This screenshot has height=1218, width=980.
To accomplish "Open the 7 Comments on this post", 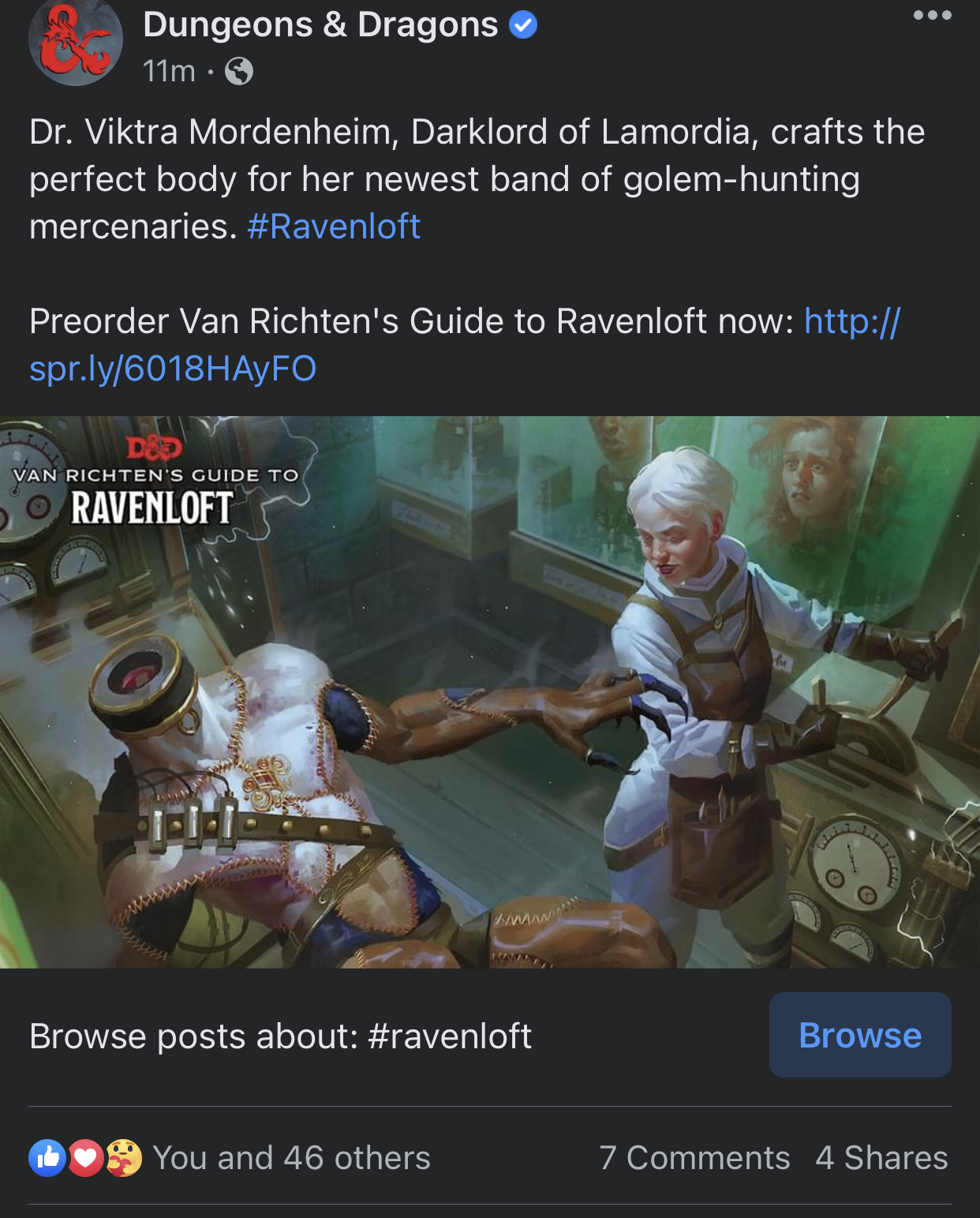I will pyautogui.click(x=694, y=1158).
